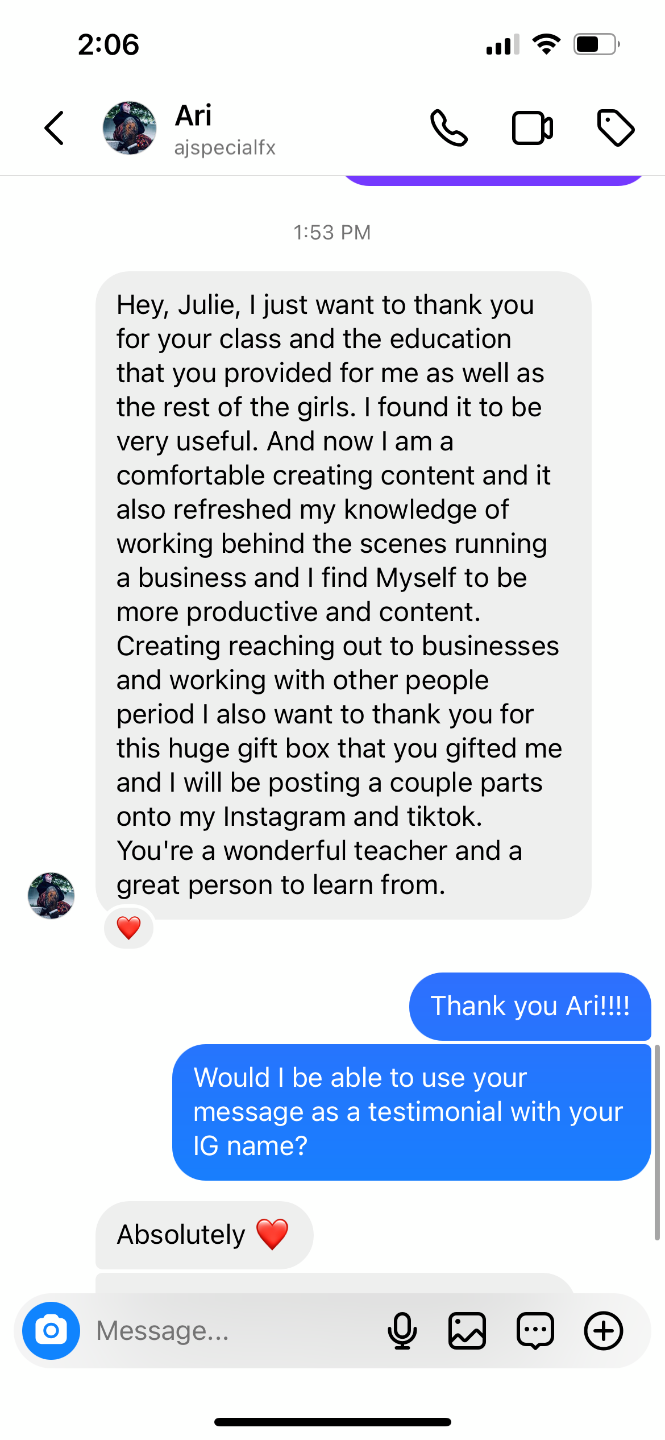Start a video call with Ari
Image resolution: width=665 pixels, height=1440 pixels.
click(532, 128)
